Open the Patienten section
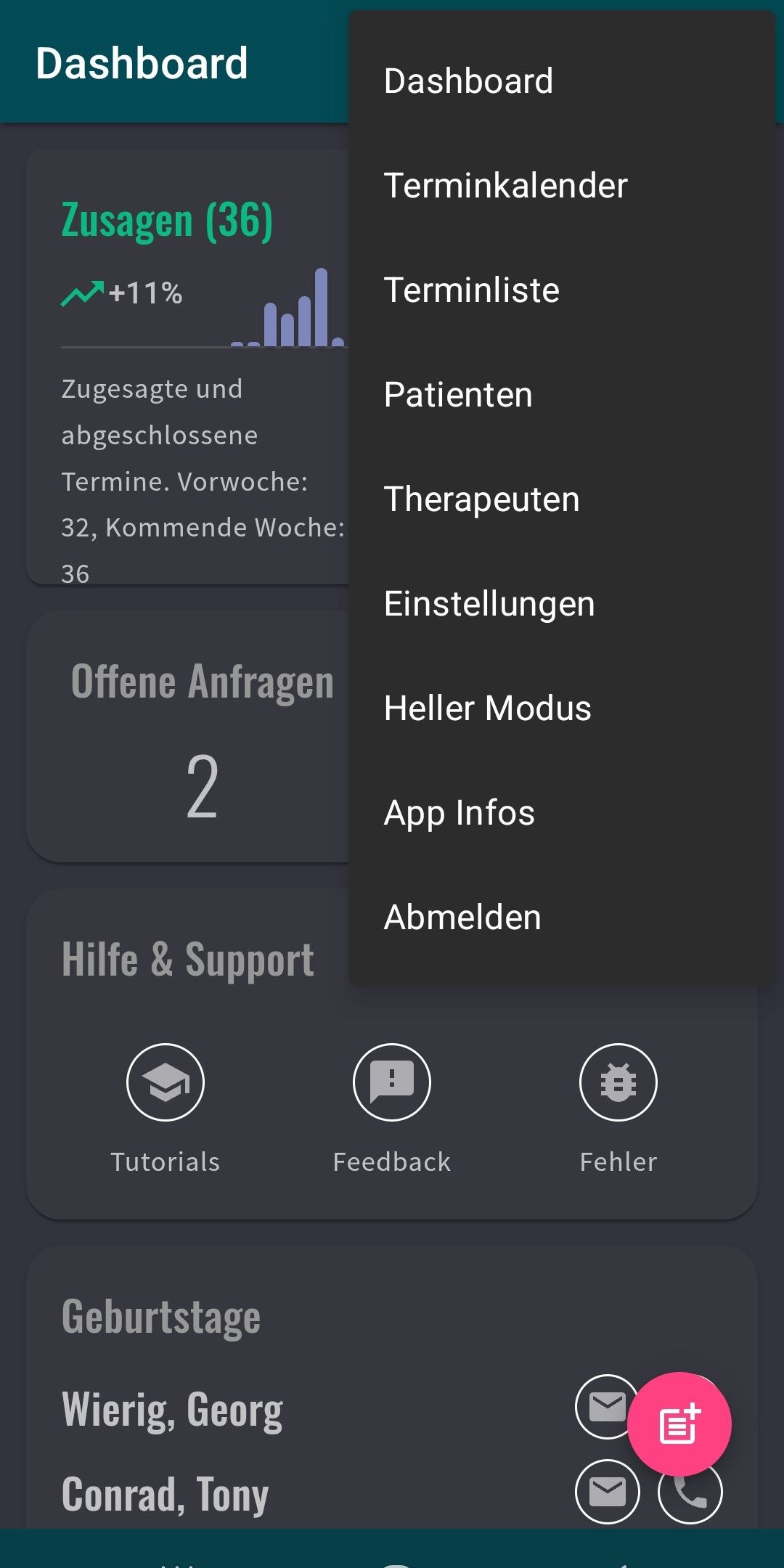This screenshot has width=784, height=1568. pyautogui.click(x=458, y=394)
